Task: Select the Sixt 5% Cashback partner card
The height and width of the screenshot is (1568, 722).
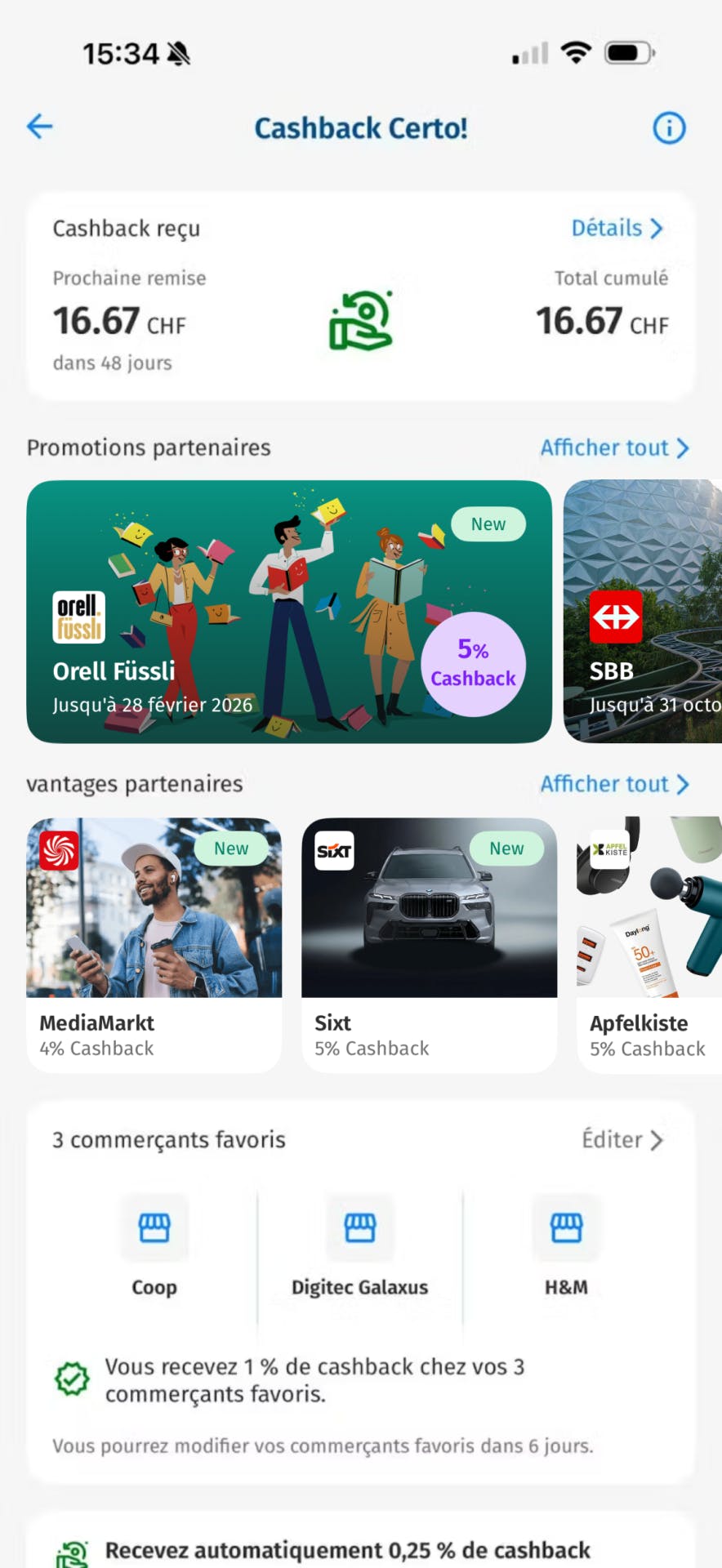Action: click(x=429, y=939)
